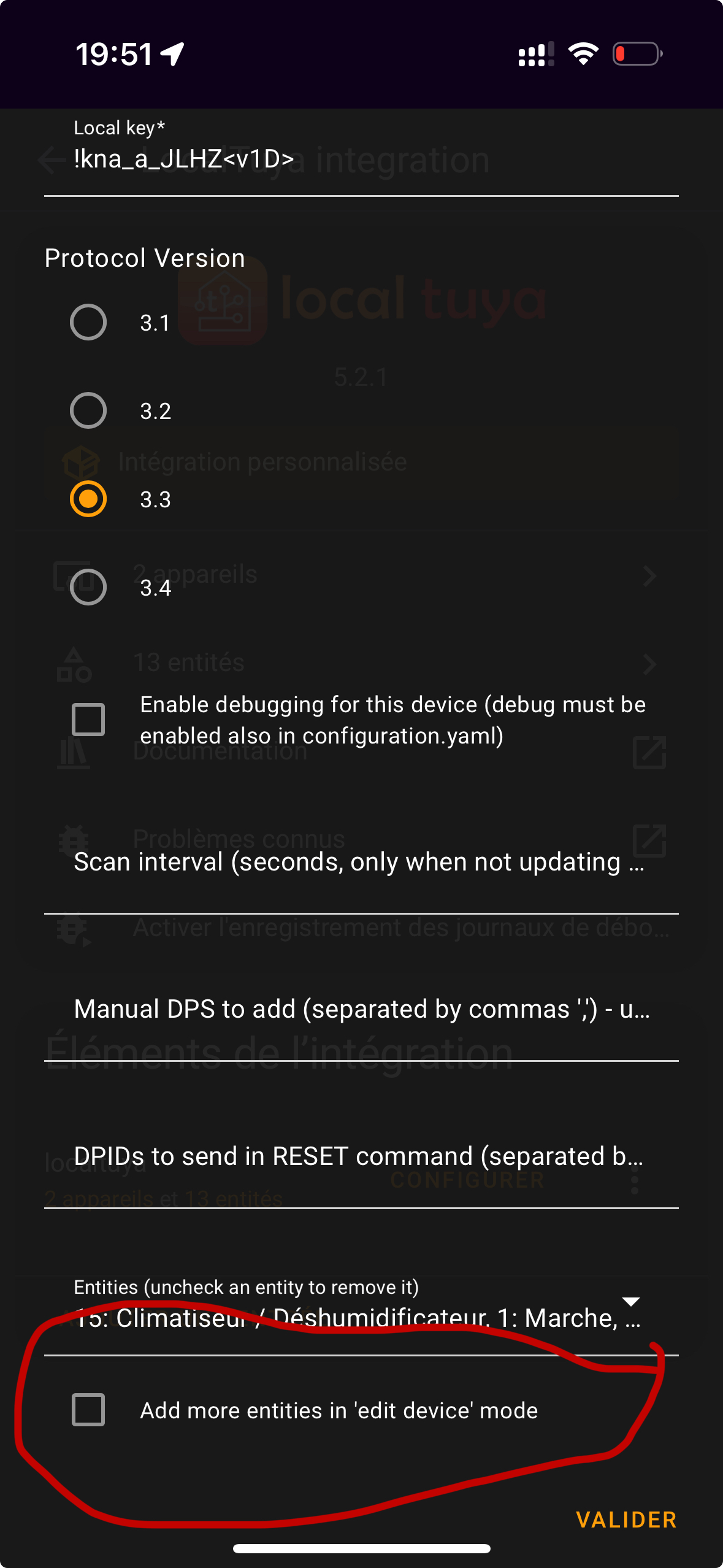Submit the form with VALIDER

627,1520
